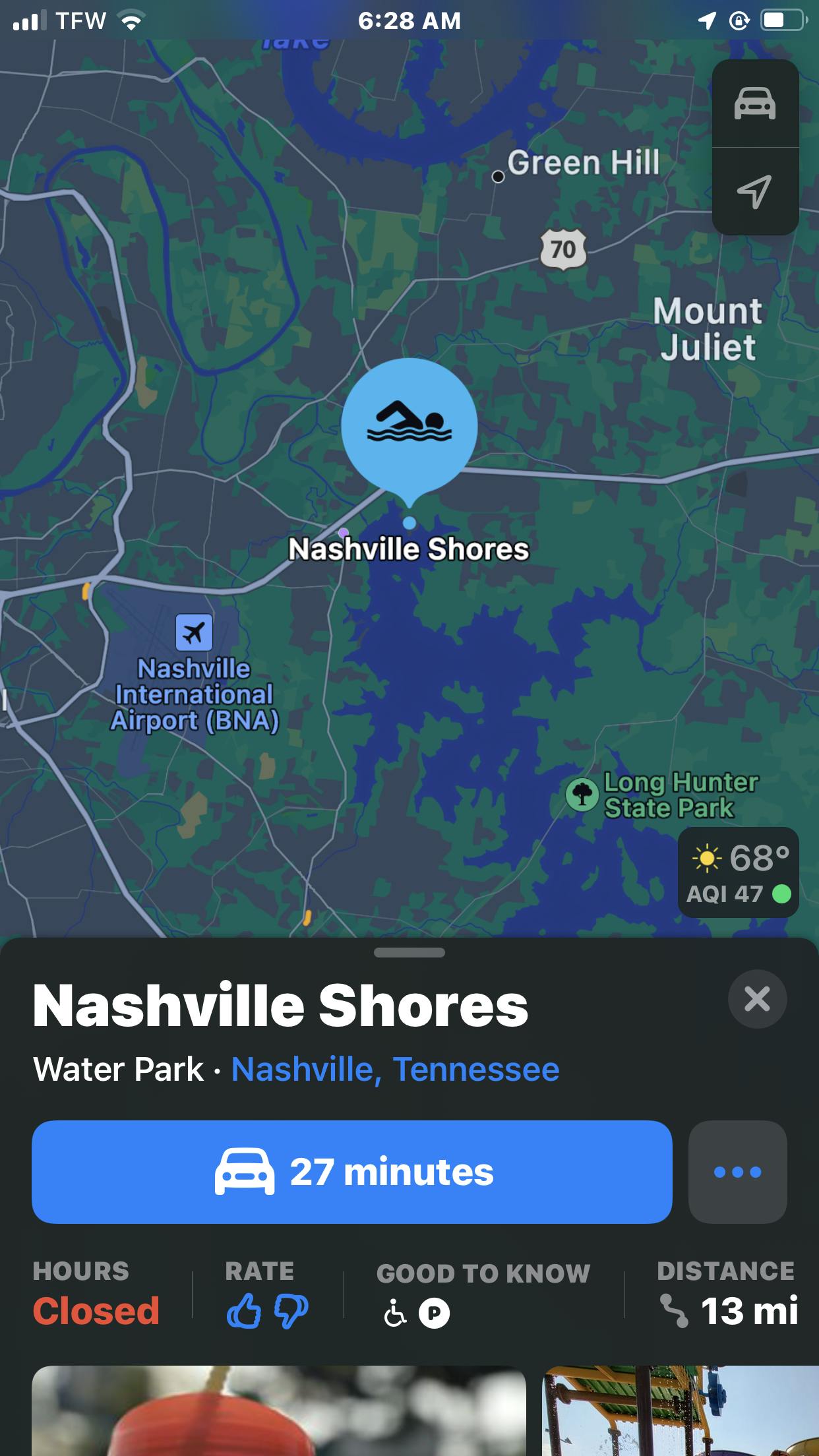Tap the Nashville Shores swimmer pin
Screen dimensions: 819x1456
409,427
